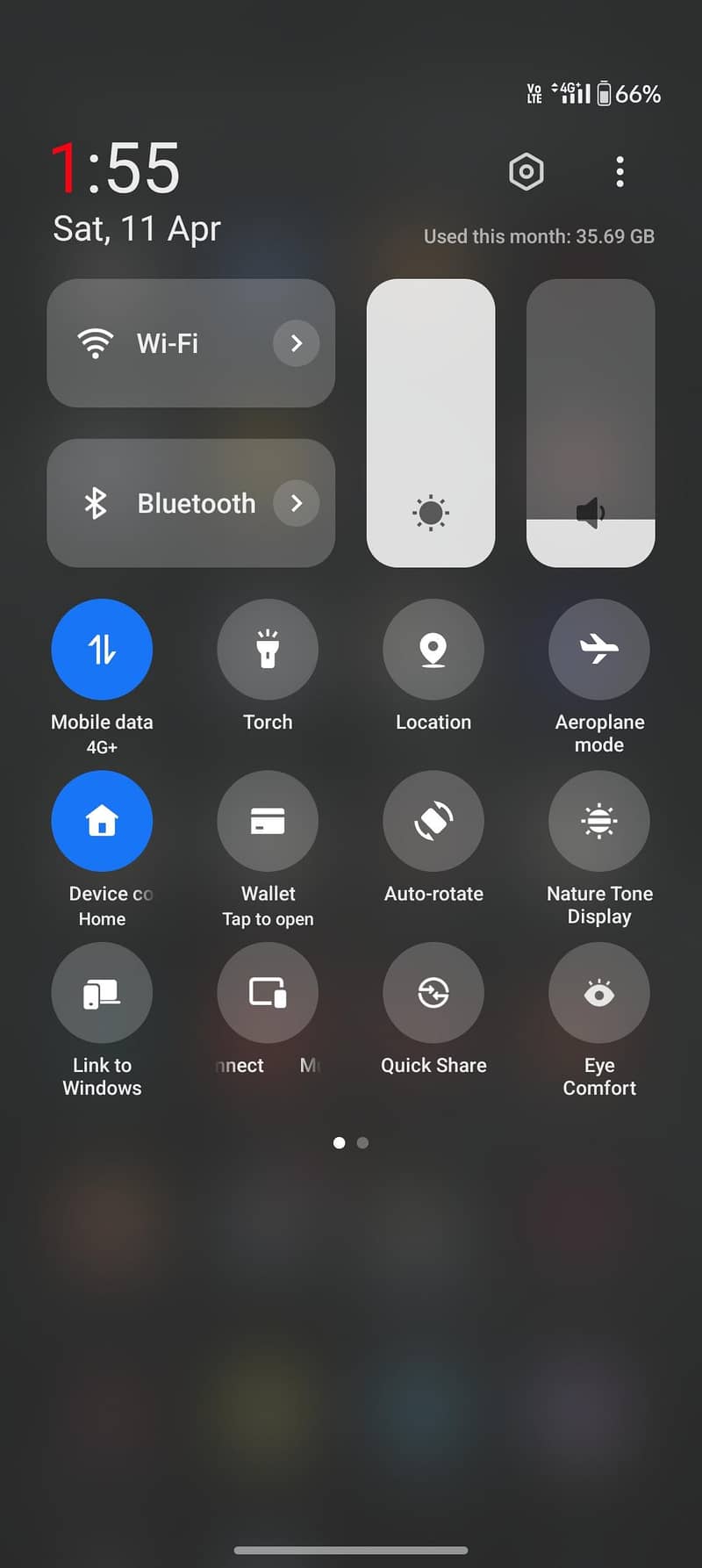The height and width of the screenshot is (1568, 702).
Task: Disable Mobile data 4G+
Action: [102, 649]
